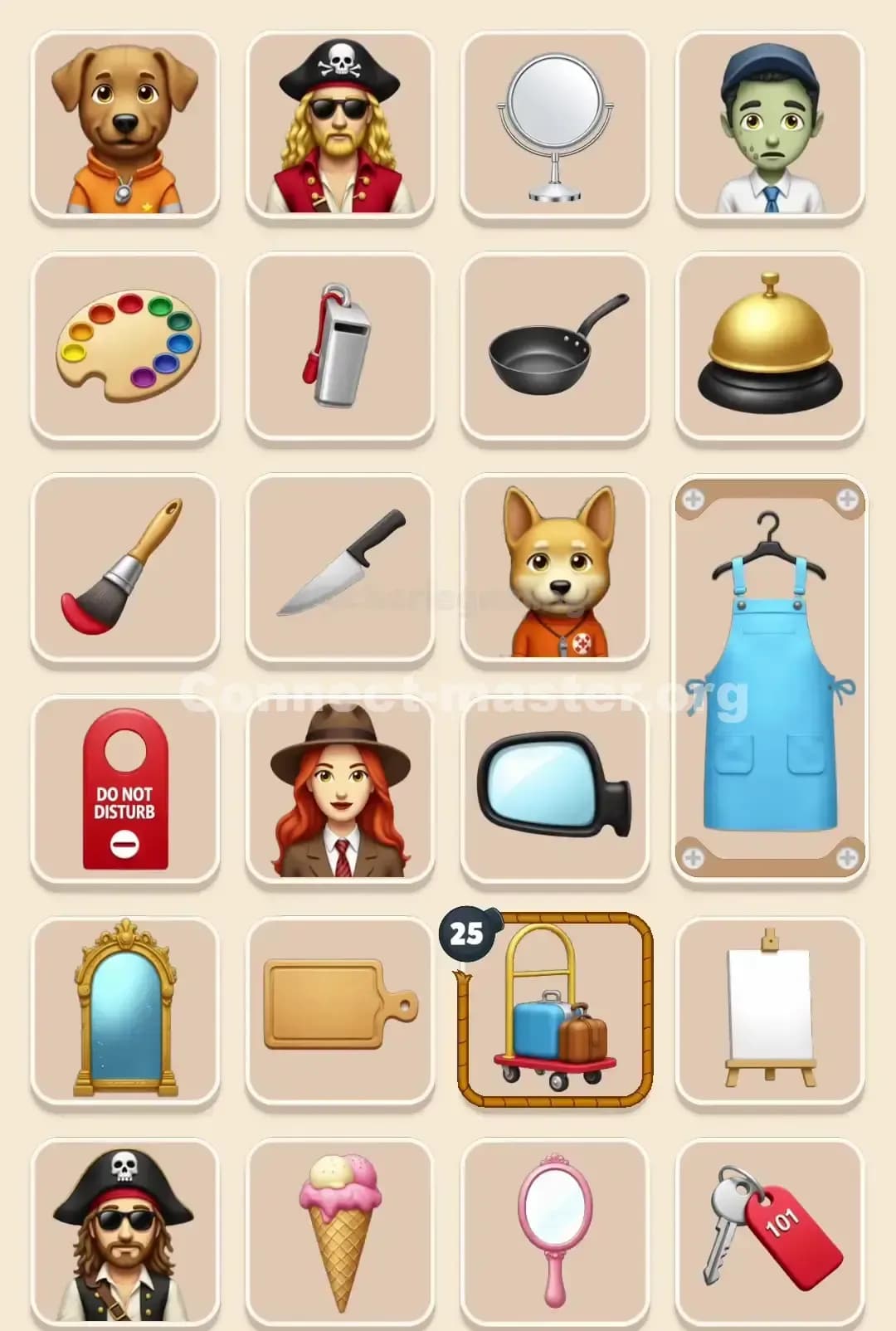
Task: Select the kitchen knife tile
Action: (x=338, y=567)
